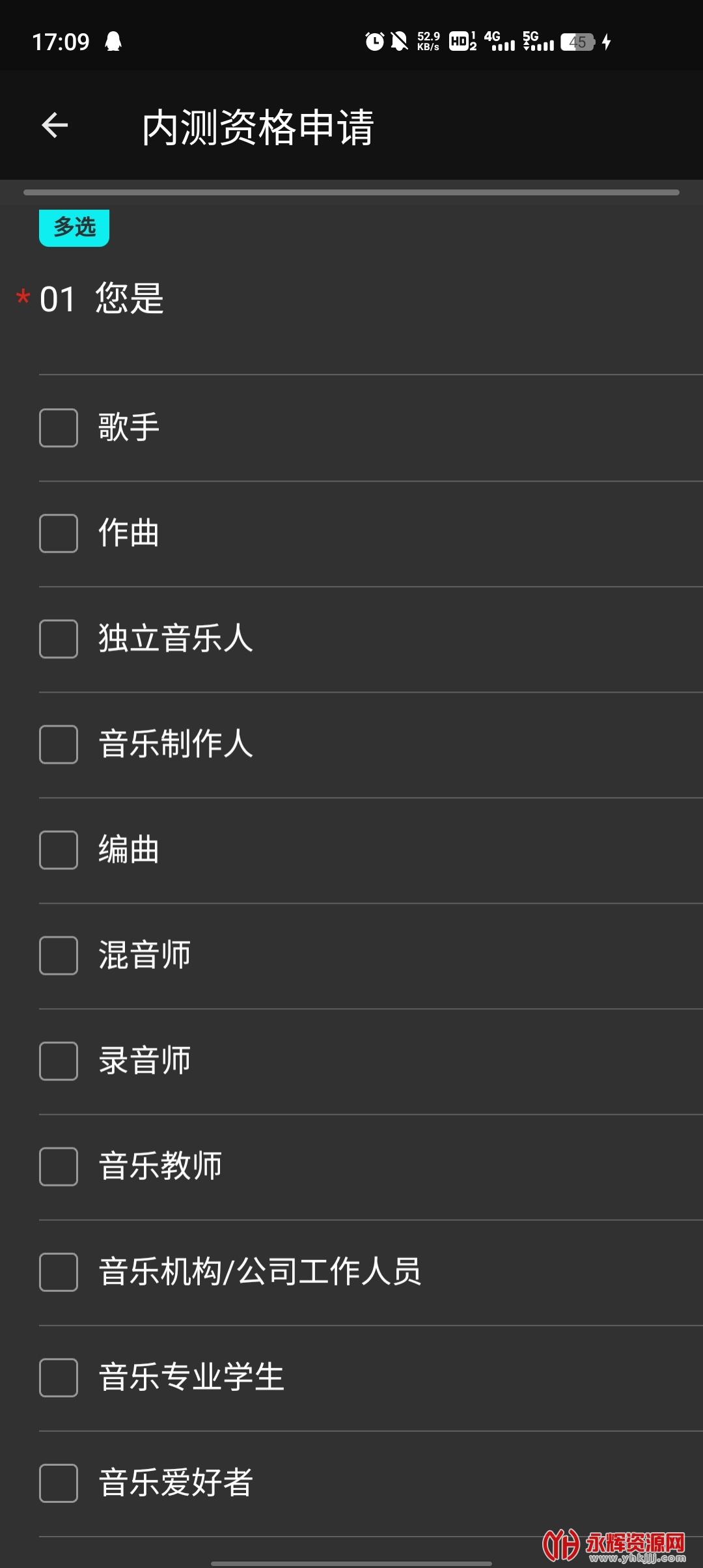This screenshot has height=1568, width=703.
Task: Select 音乐机构/公司工作人员 option
Action: click(59, 1272)
